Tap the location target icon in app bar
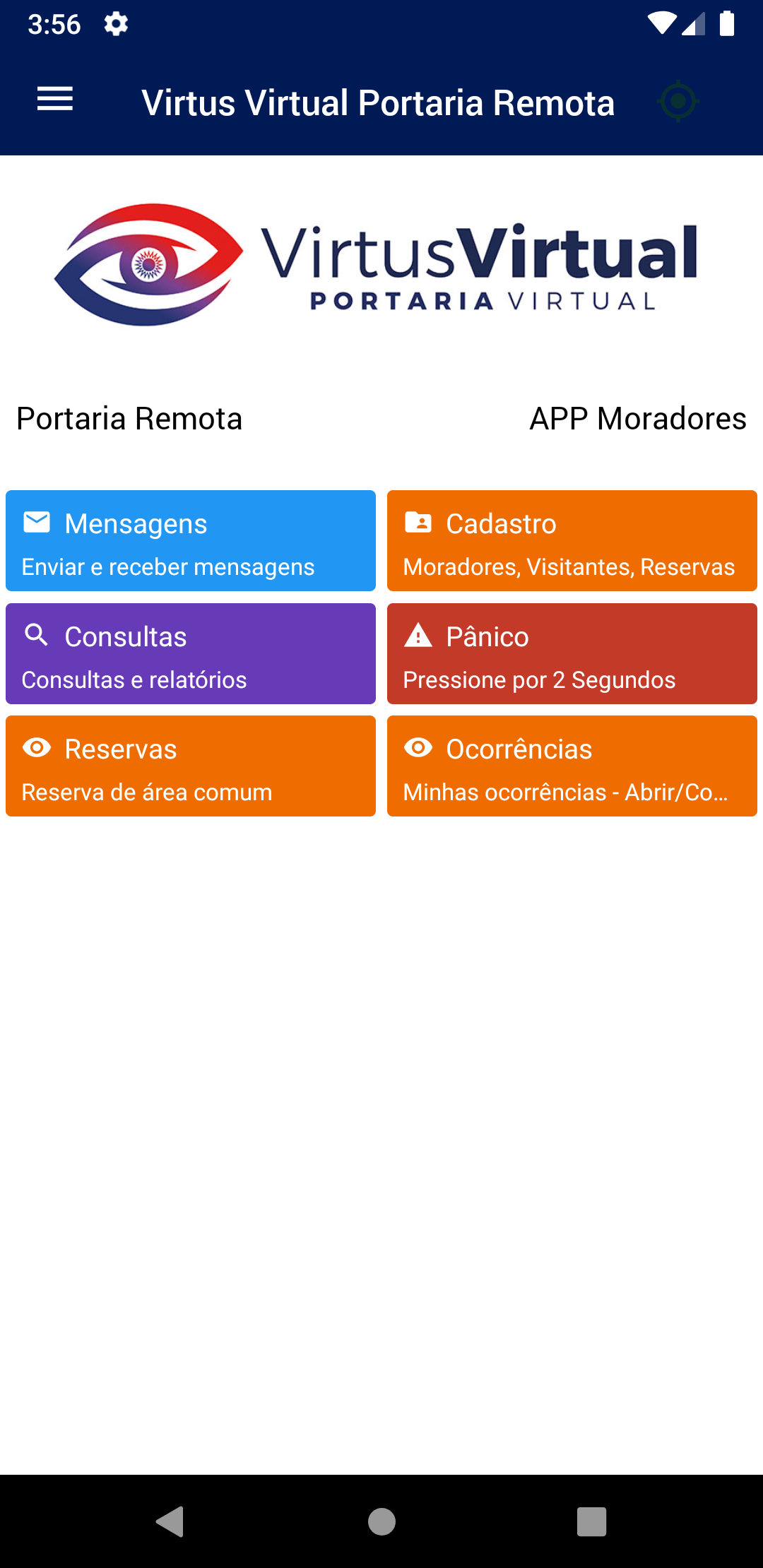This screenshot has height=1568, width=763. click(678, 102)
